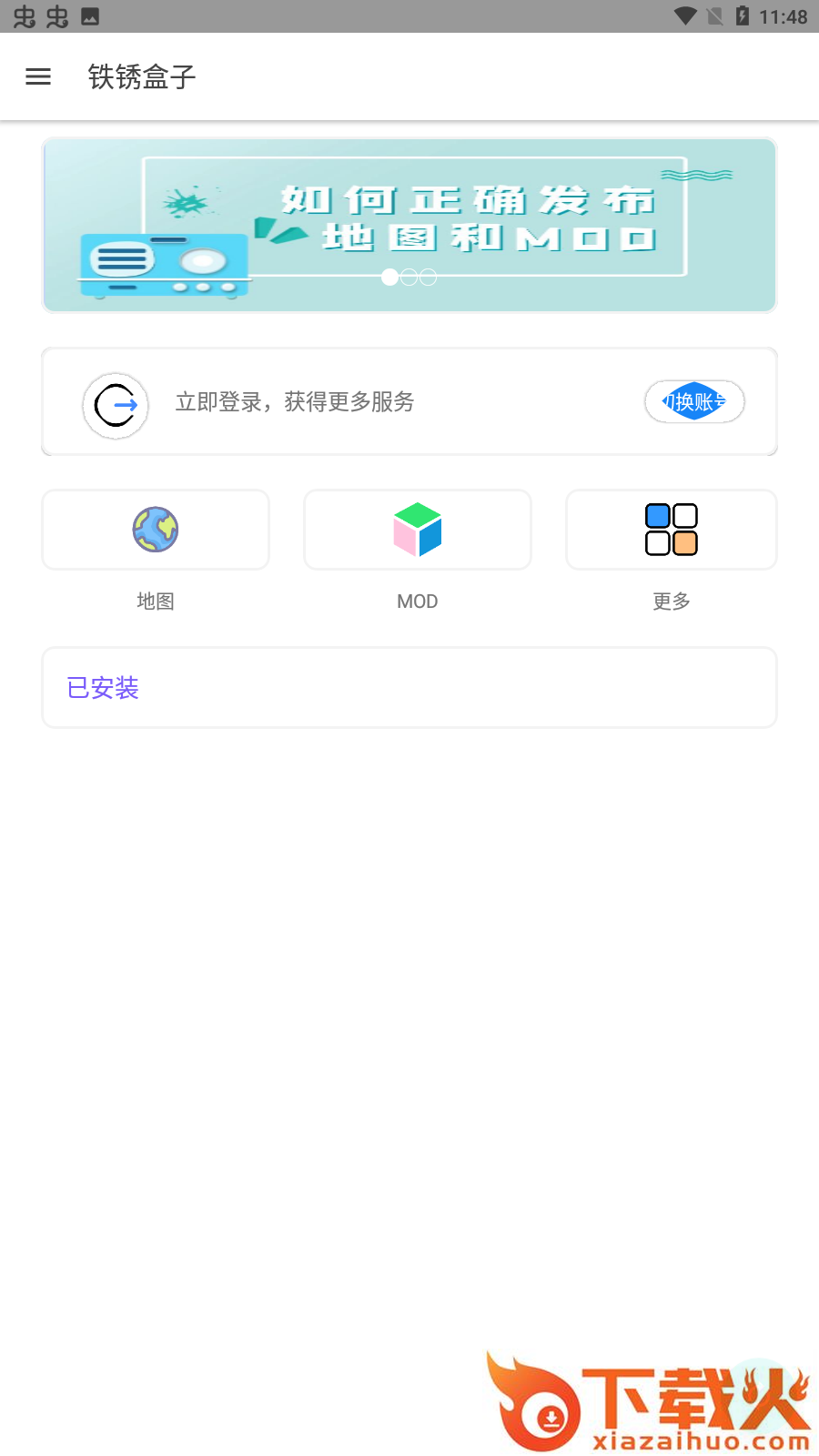Tap the 切换账号 switch account button
Viewport: 819px width, 1456px height.
(x=694, y=401)
